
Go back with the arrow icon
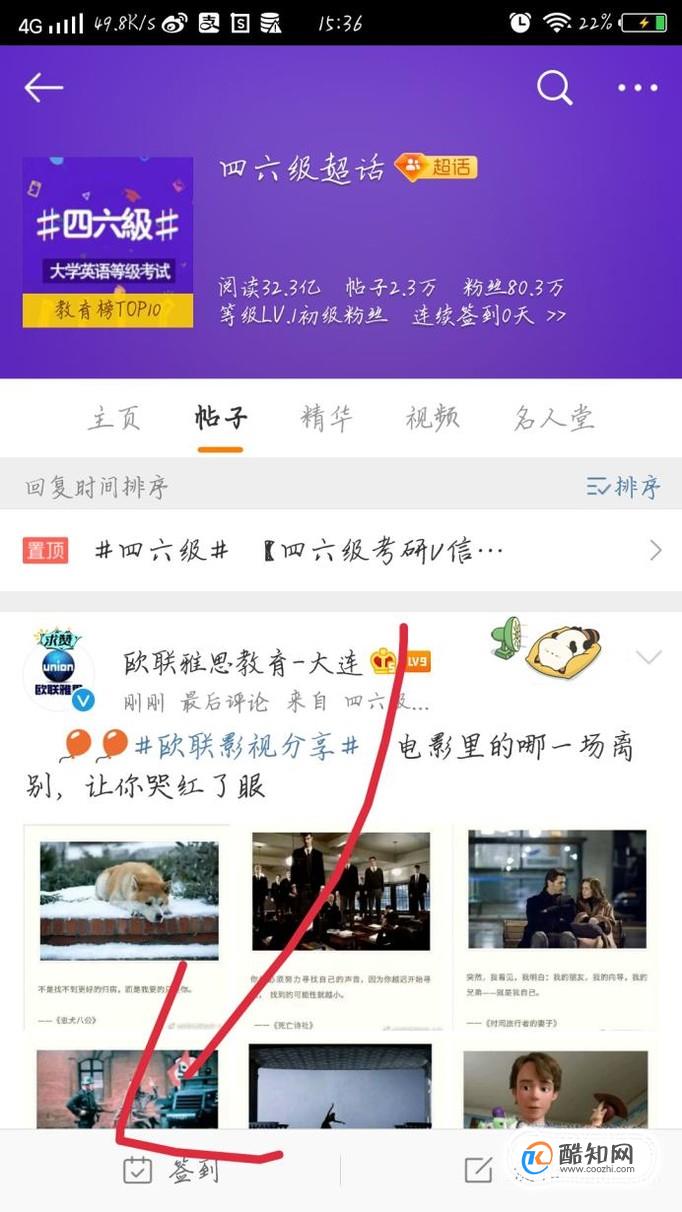(44, 88)
